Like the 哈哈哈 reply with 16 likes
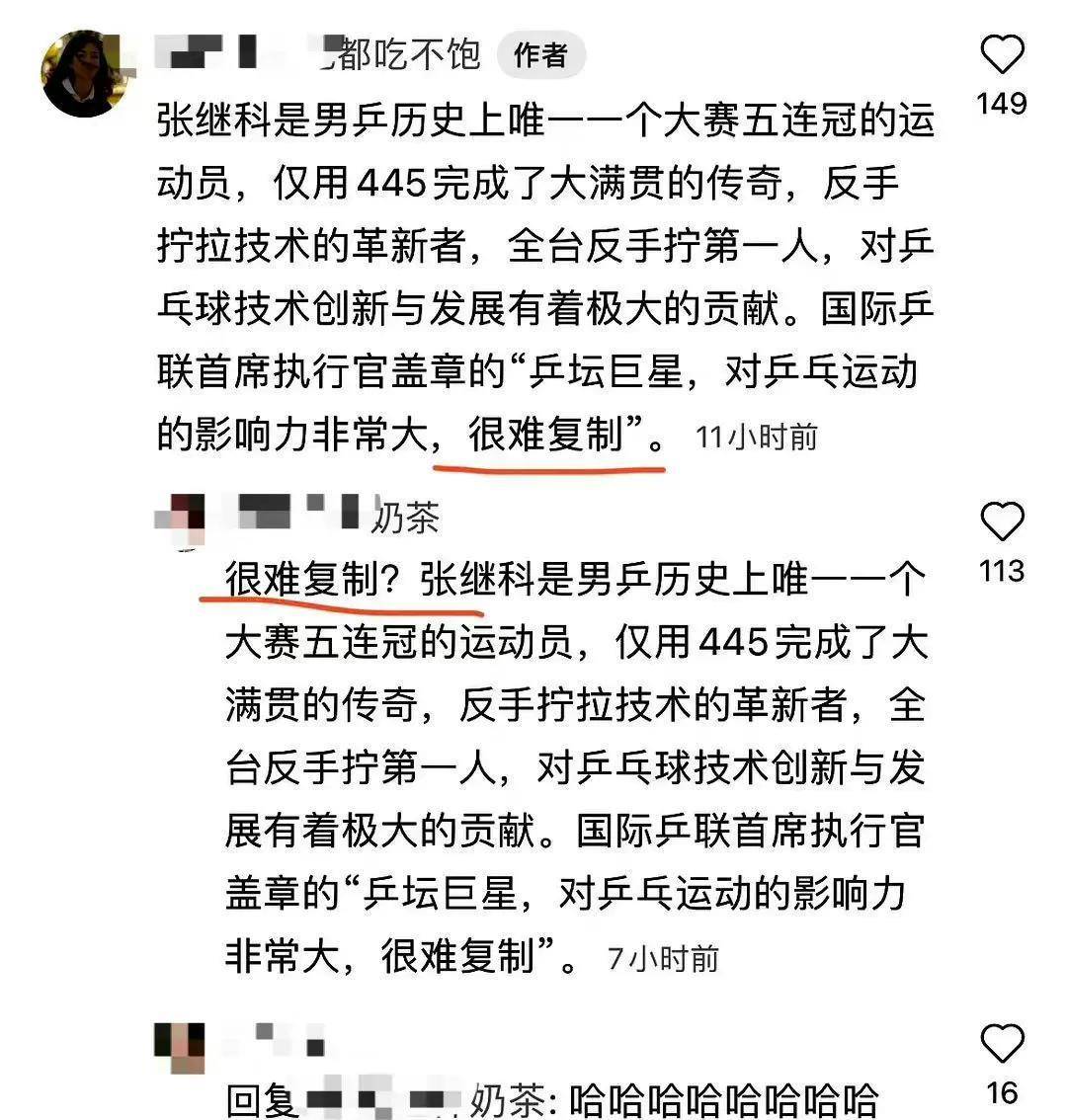The image size is (1067, 1120). click(1001, 1044)
